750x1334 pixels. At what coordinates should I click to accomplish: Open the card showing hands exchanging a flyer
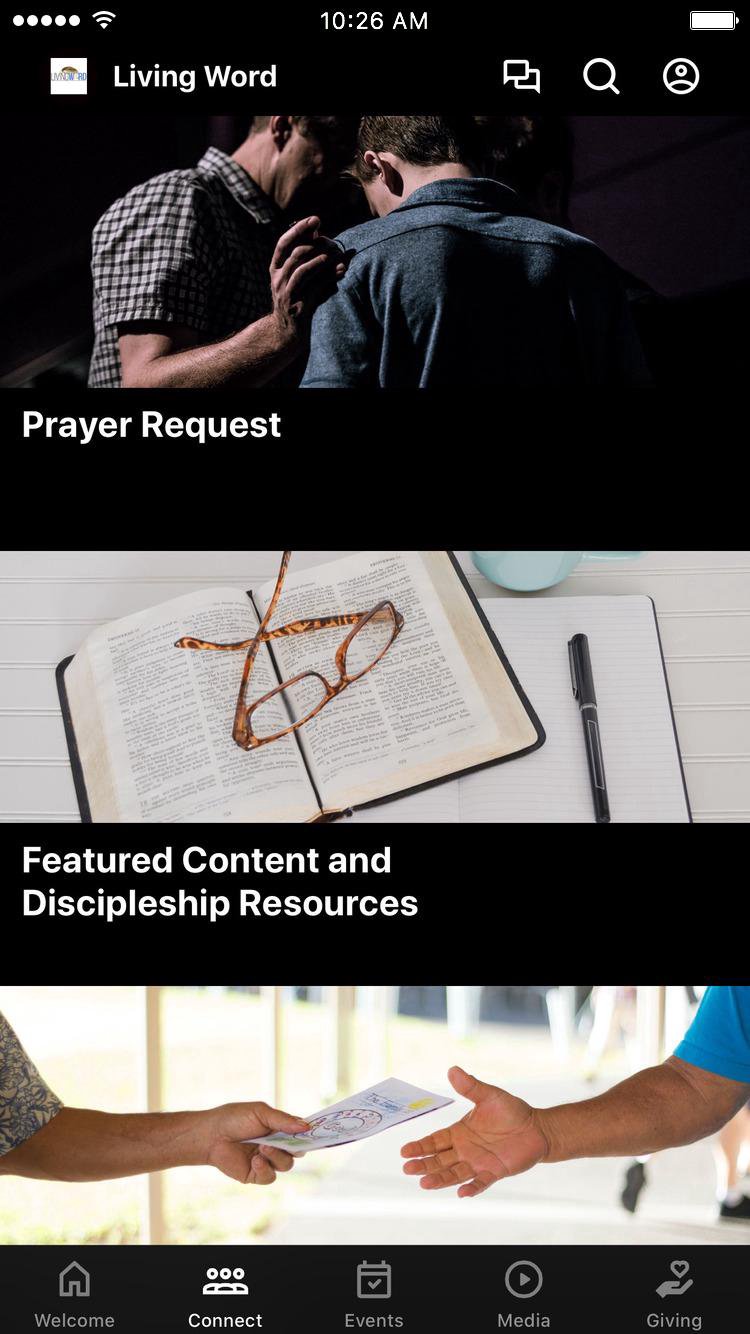(x=375, y=1115)
